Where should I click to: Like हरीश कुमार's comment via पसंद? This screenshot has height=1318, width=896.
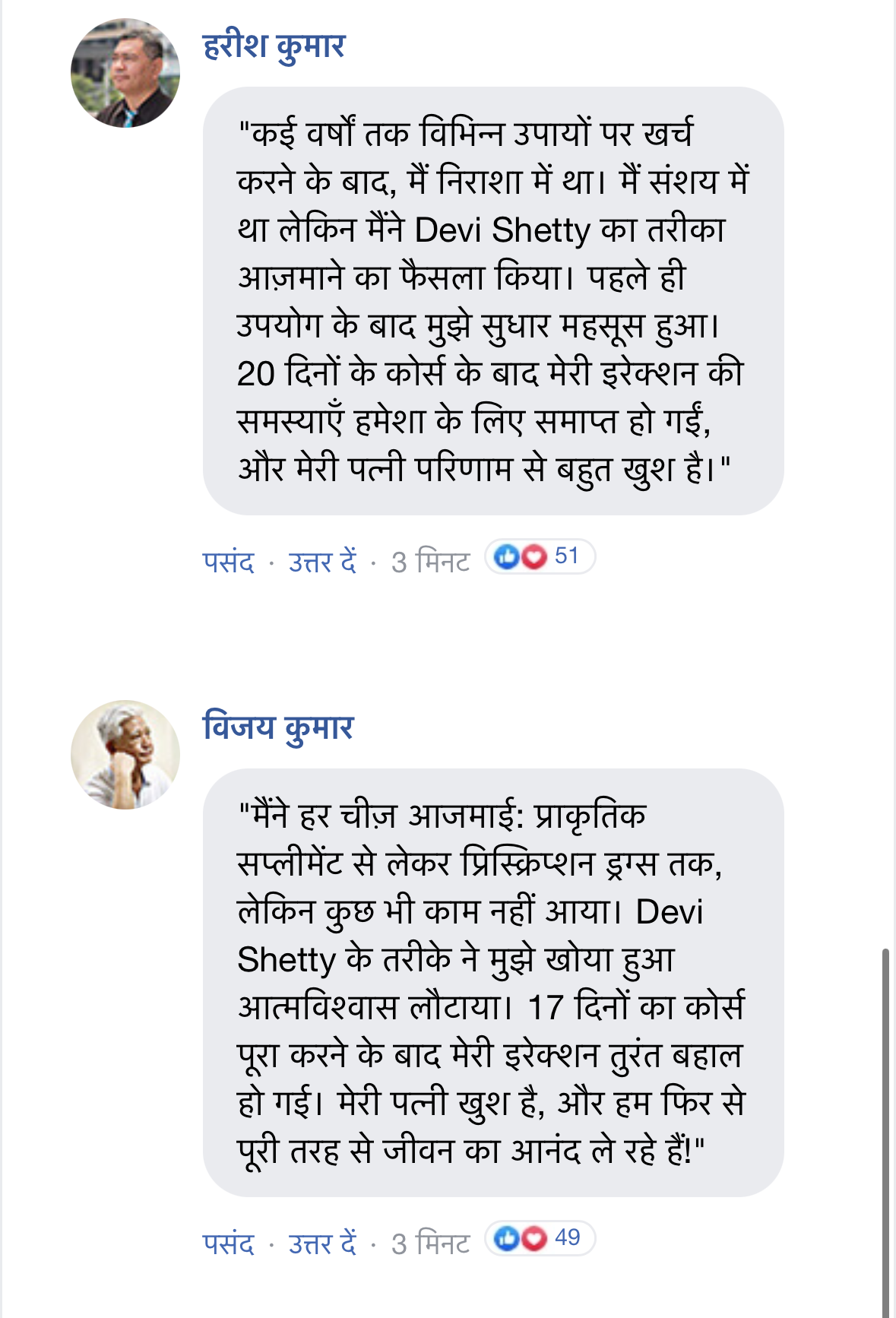tap(228, 562)
